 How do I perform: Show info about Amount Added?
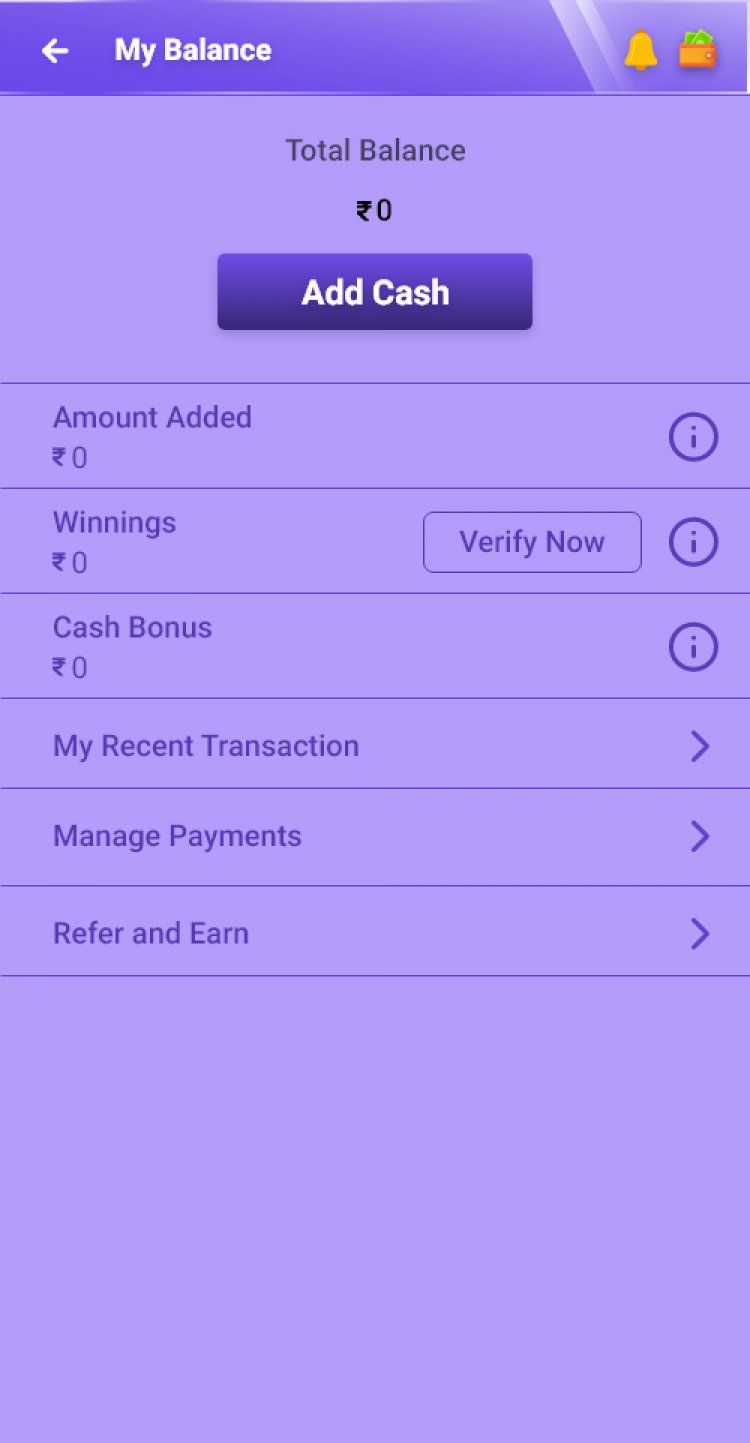693,437
